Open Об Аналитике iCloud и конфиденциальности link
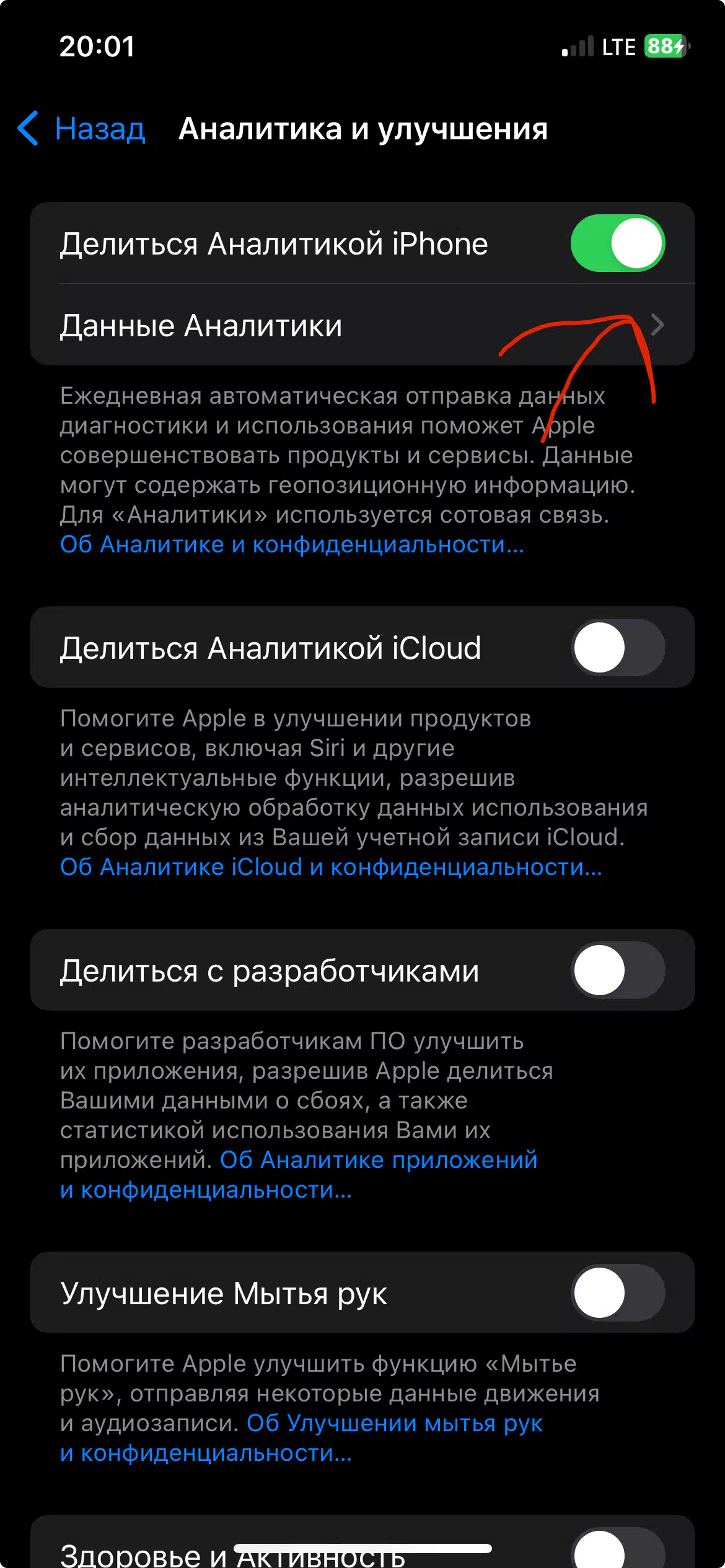The image size is (725, 1568). pyautogui.click(x=331, y=868)
